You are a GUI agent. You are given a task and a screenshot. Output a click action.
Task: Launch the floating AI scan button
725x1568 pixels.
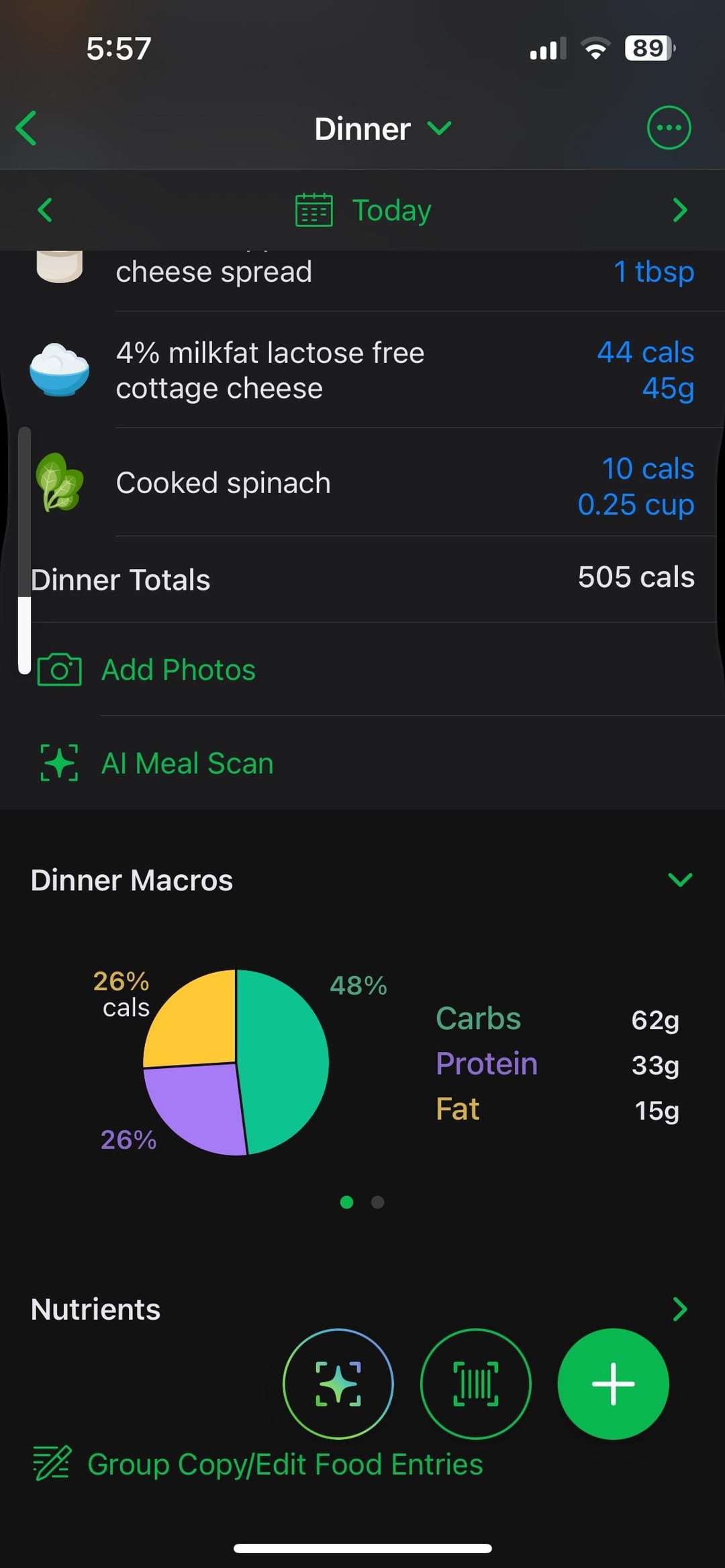tap(338, 1383)
